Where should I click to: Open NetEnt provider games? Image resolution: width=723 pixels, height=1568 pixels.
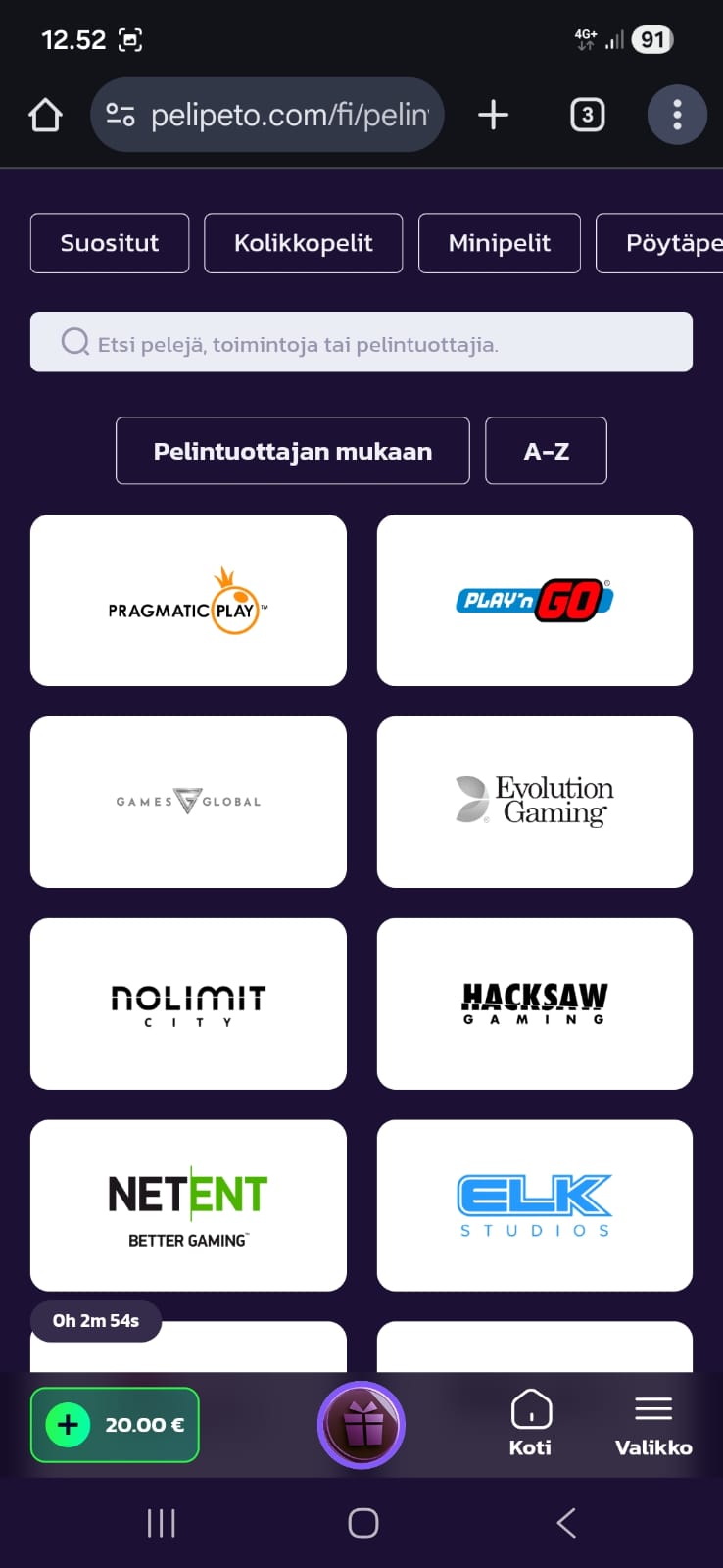pyautogui.click(x=188, y=1205)
